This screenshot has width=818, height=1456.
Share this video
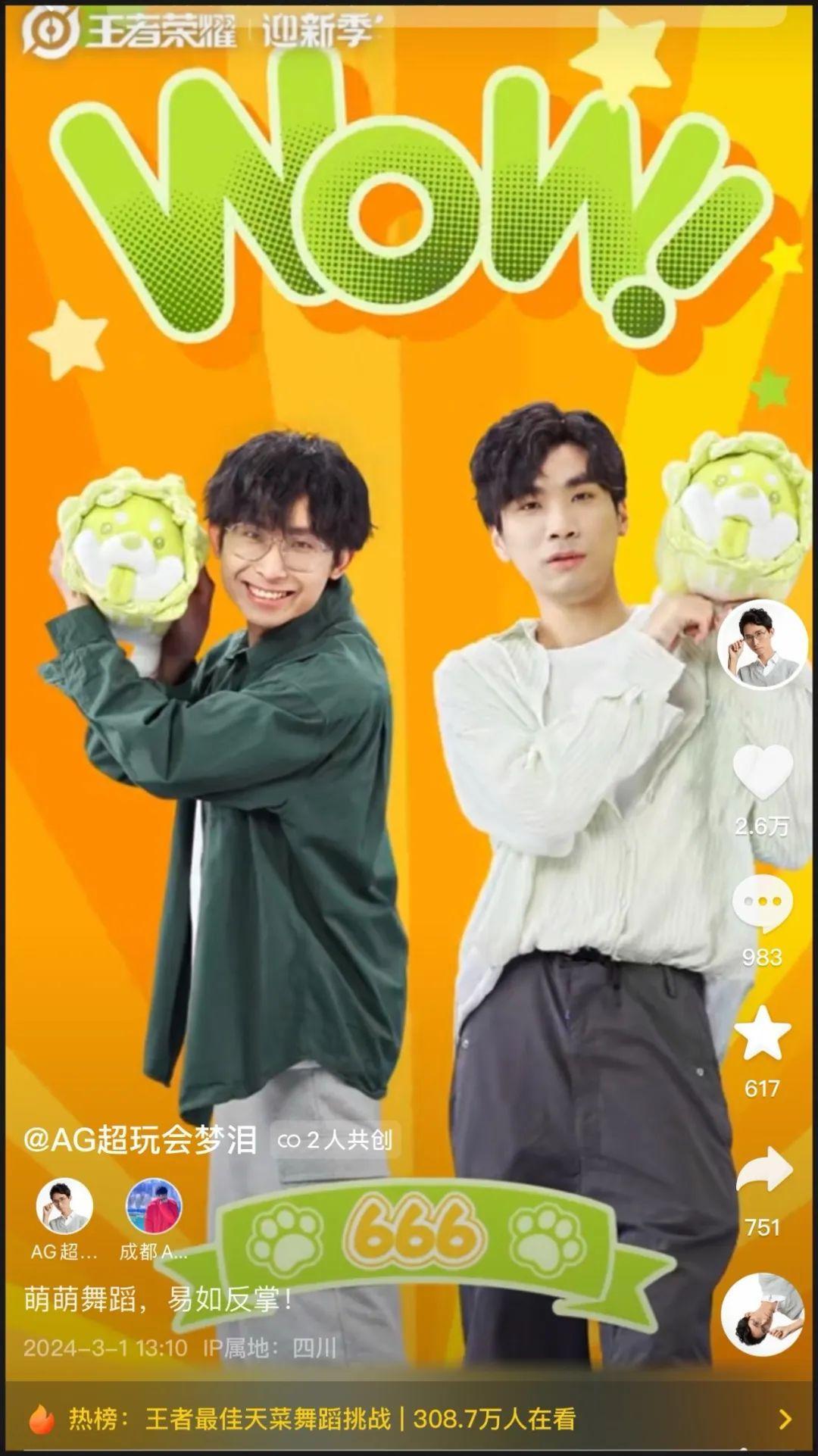point(762,1170)
